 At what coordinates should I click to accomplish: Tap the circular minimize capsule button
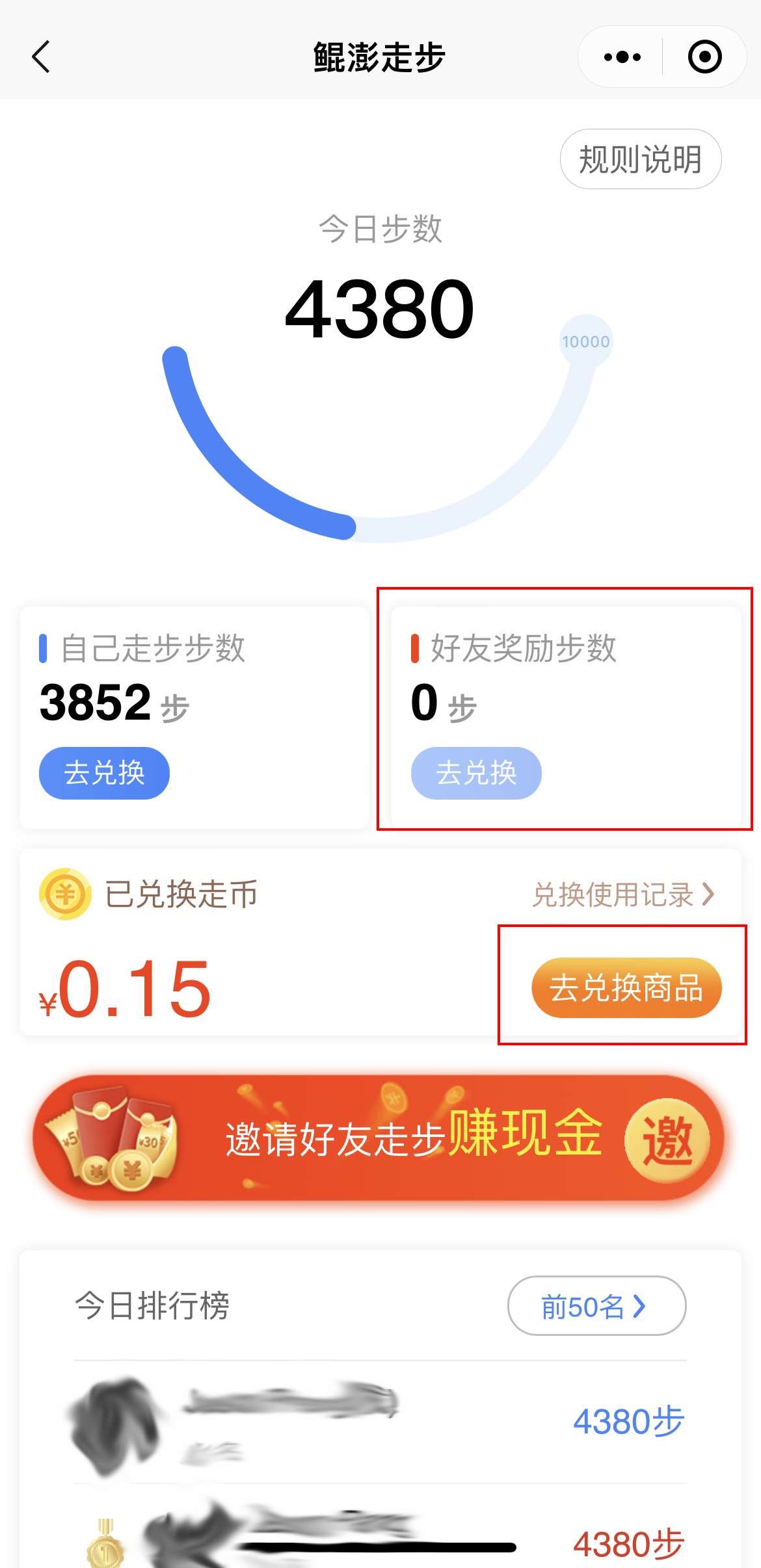pos(704,57)
